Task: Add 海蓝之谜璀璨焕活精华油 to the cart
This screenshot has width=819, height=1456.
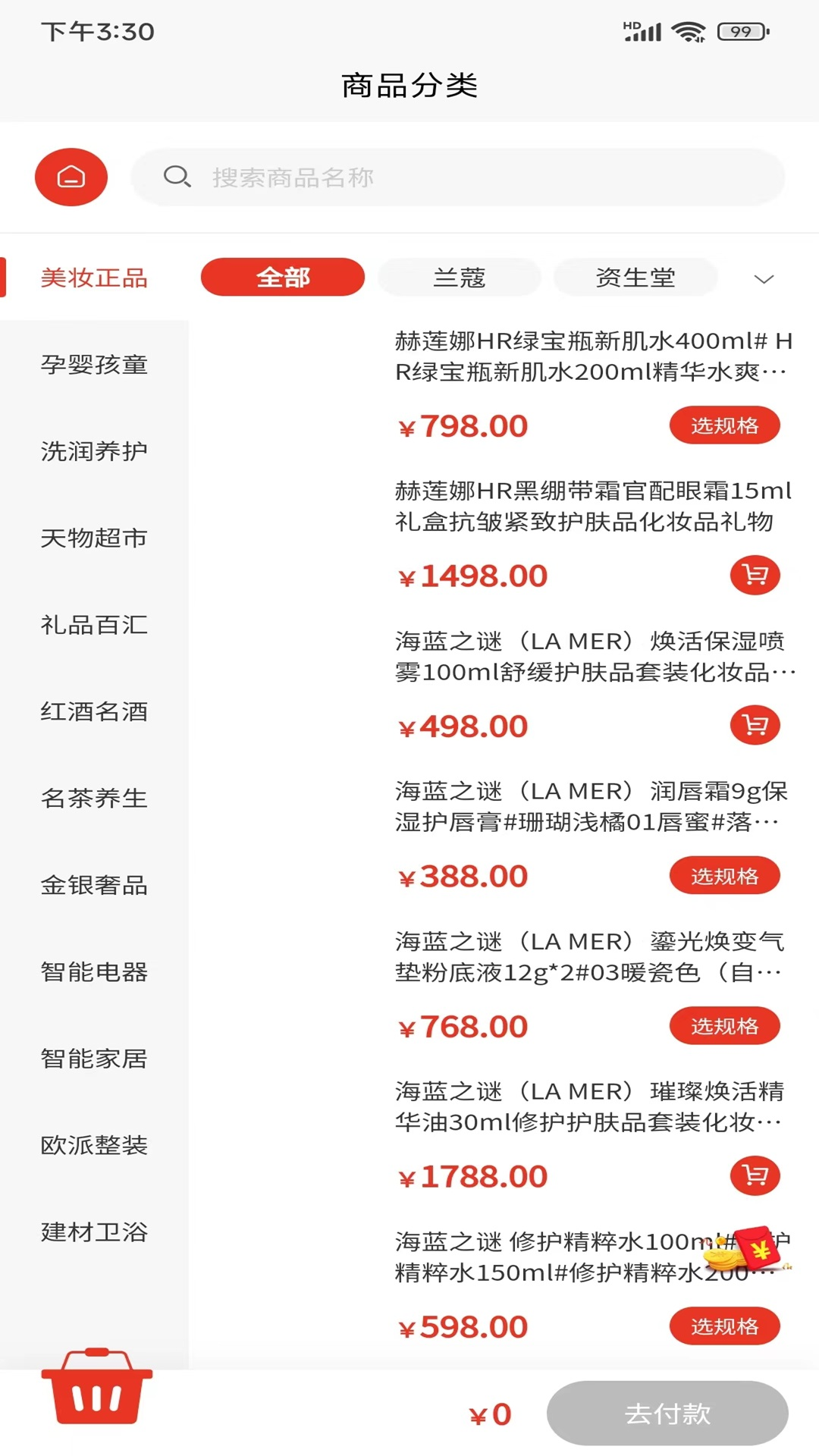Action: click(755, 1176)
